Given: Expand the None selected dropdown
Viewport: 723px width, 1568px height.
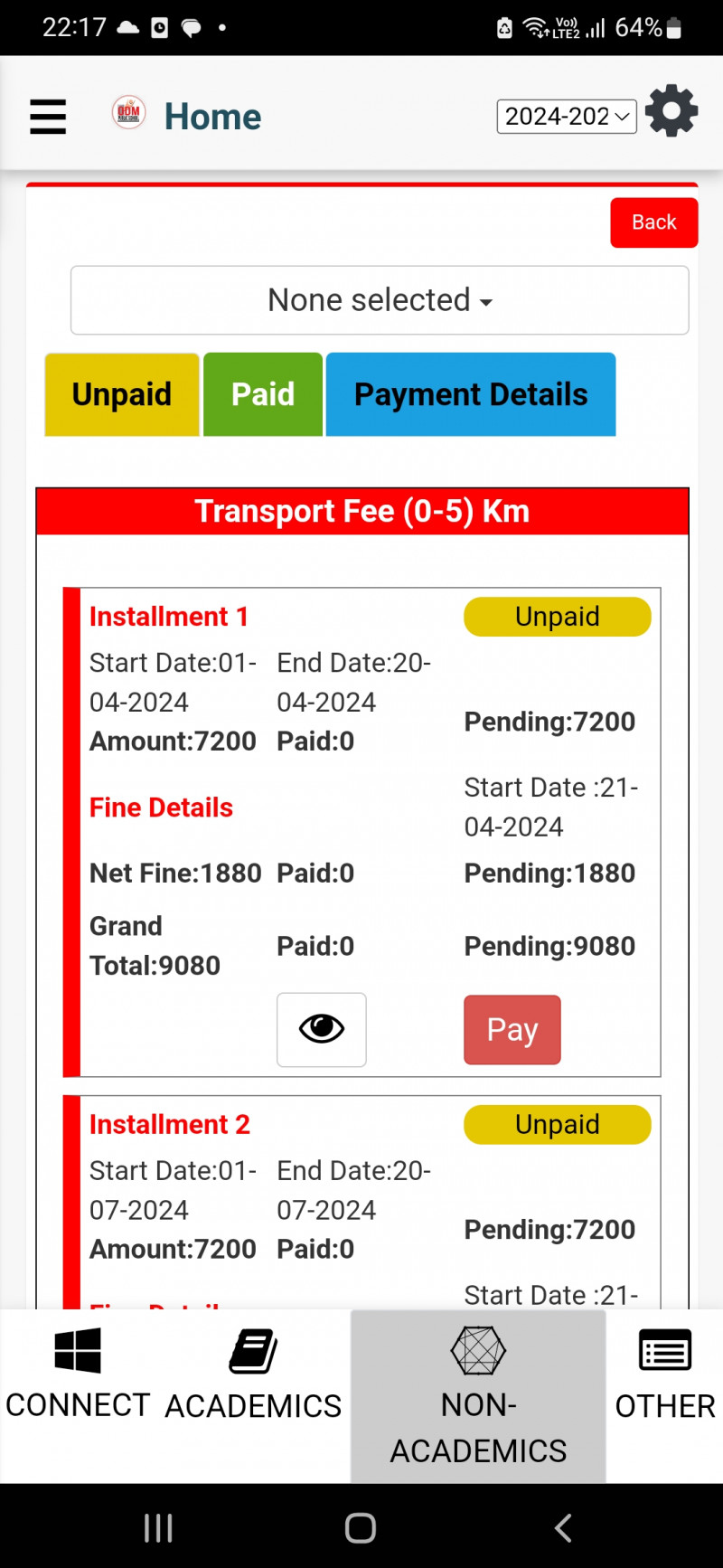Looking at the screenshot, I should (380, 300).
